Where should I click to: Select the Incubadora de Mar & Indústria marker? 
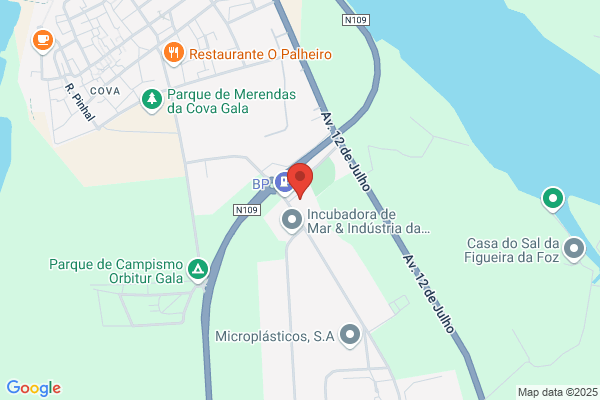(x=292, y=221)
